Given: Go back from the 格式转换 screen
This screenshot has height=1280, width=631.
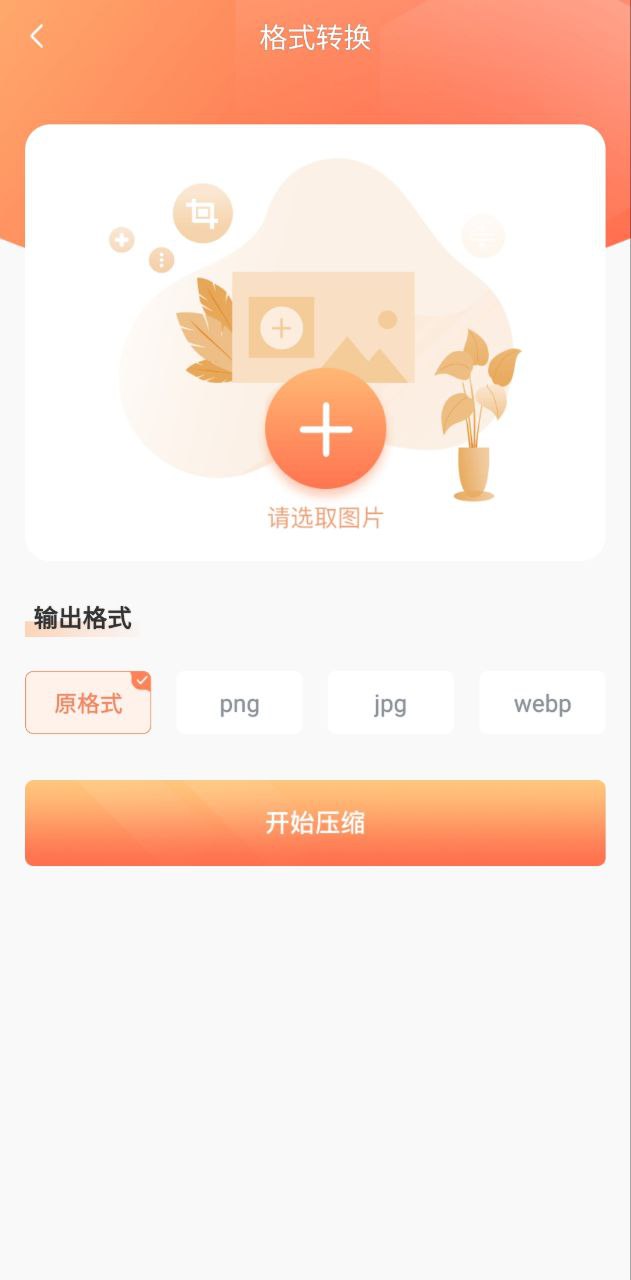Looking at the screenshot, I should click(x=37, y=38).
